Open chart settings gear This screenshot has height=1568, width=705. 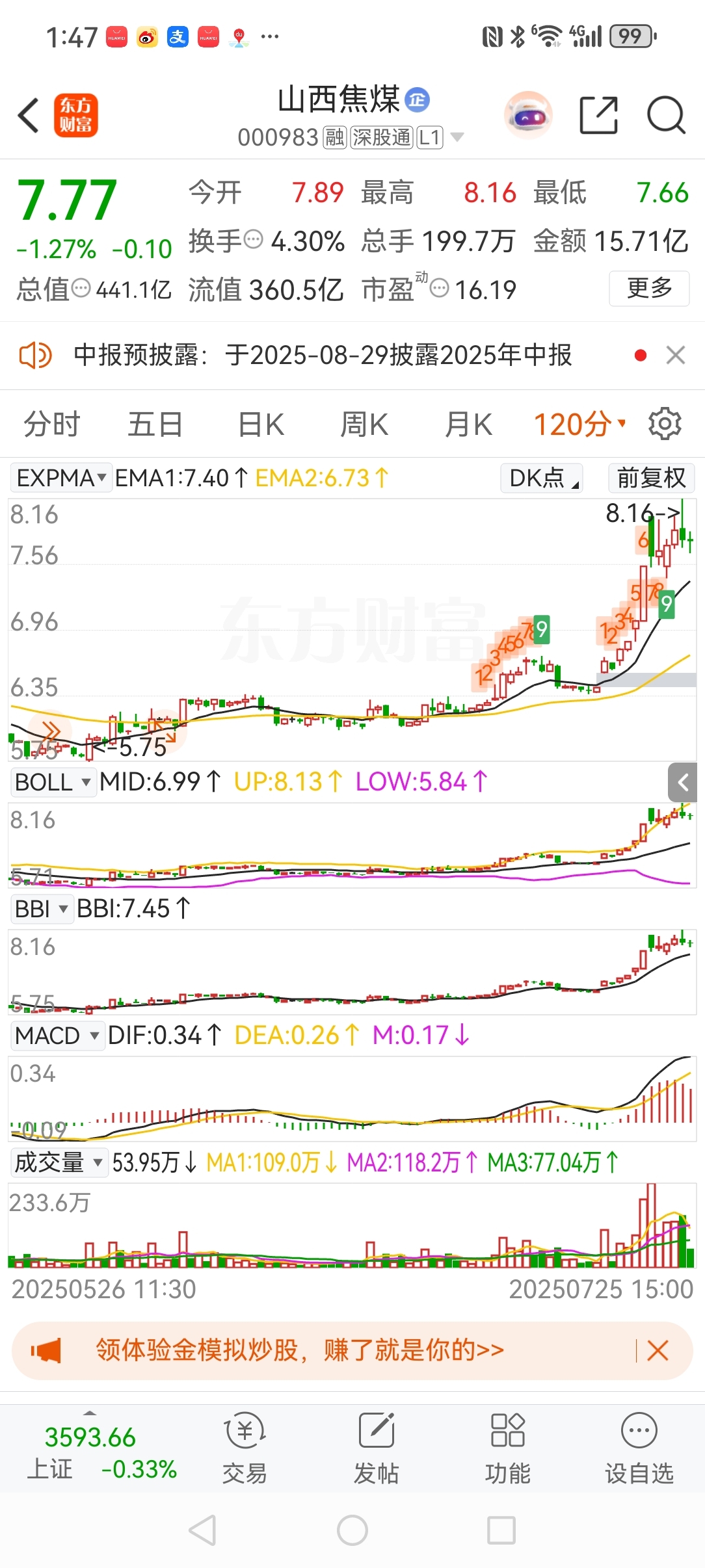665,424
